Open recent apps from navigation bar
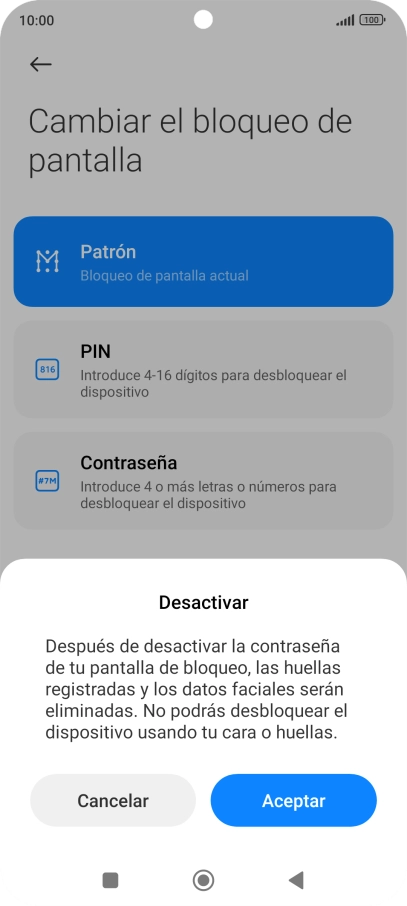The height and width of the screenshot is (906, 407). 110,880
